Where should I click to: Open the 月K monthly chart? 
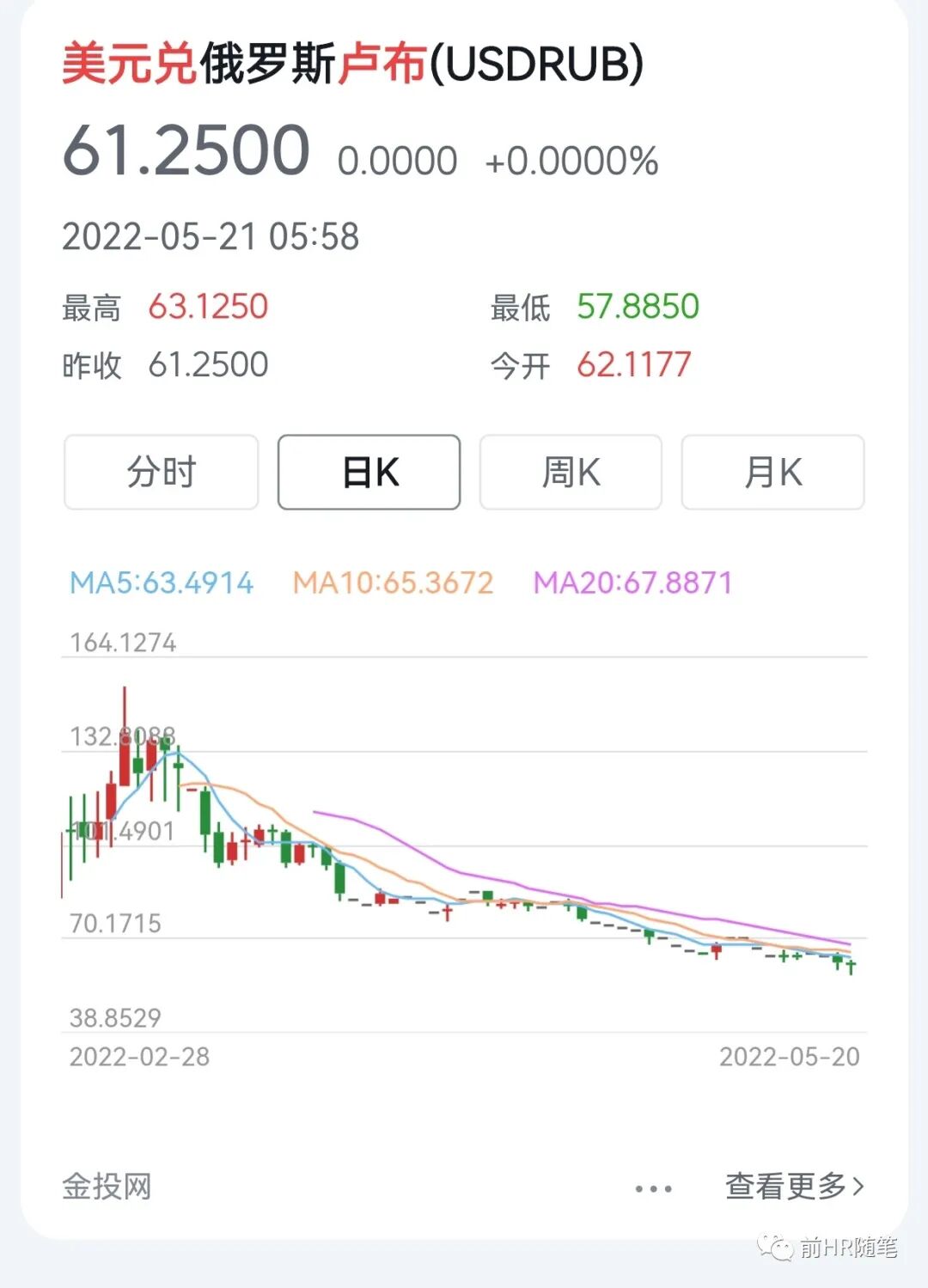tap(772, 472)
